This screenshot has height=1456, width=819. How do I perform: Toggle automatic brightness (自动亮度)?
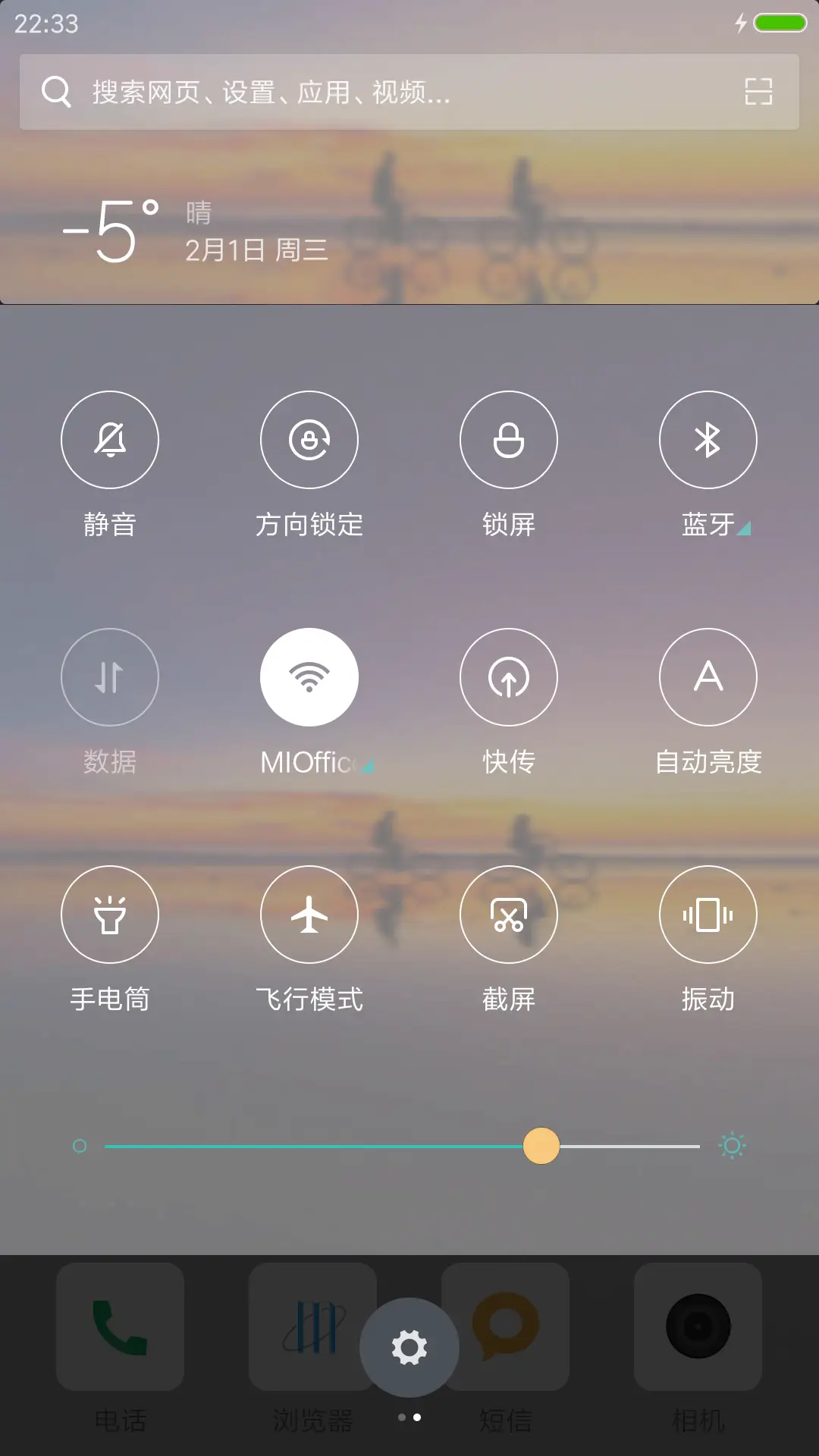(x=708, y=676)
